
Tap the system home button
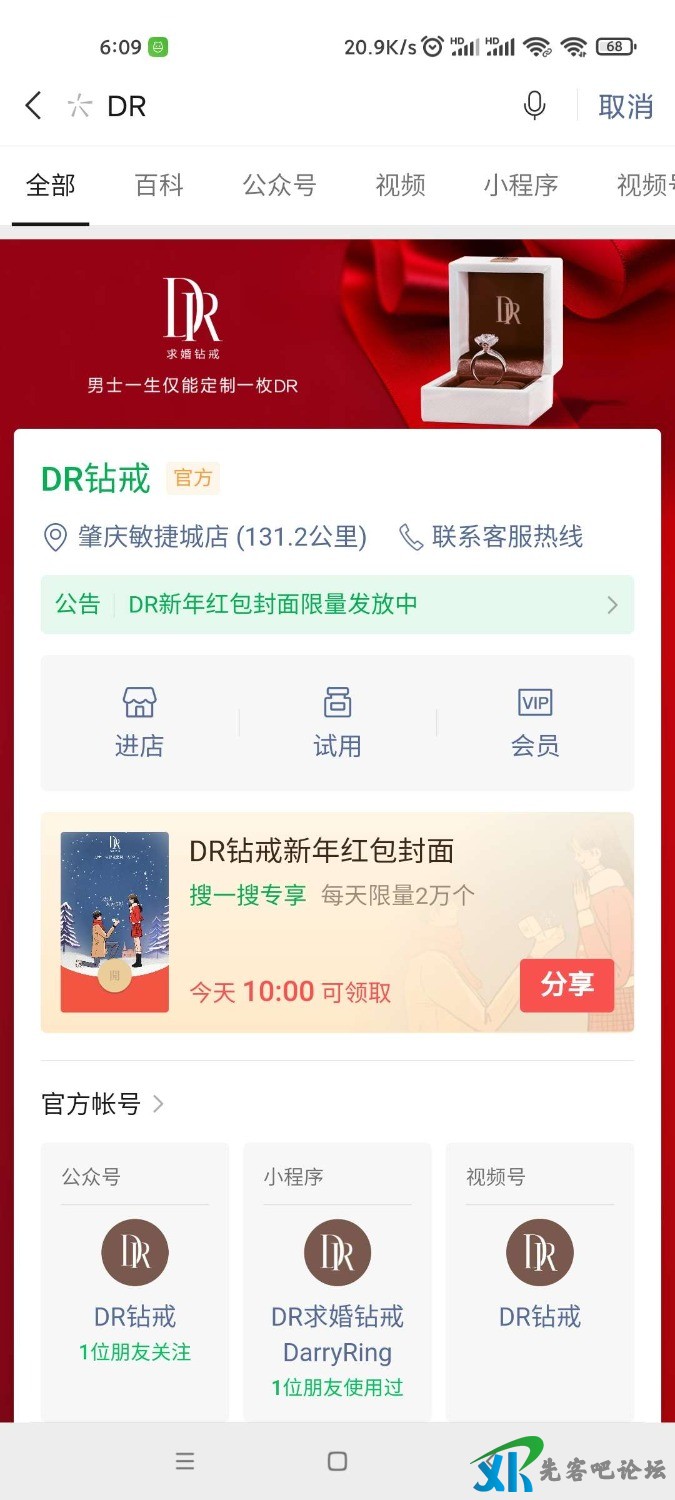[337, 1461]
